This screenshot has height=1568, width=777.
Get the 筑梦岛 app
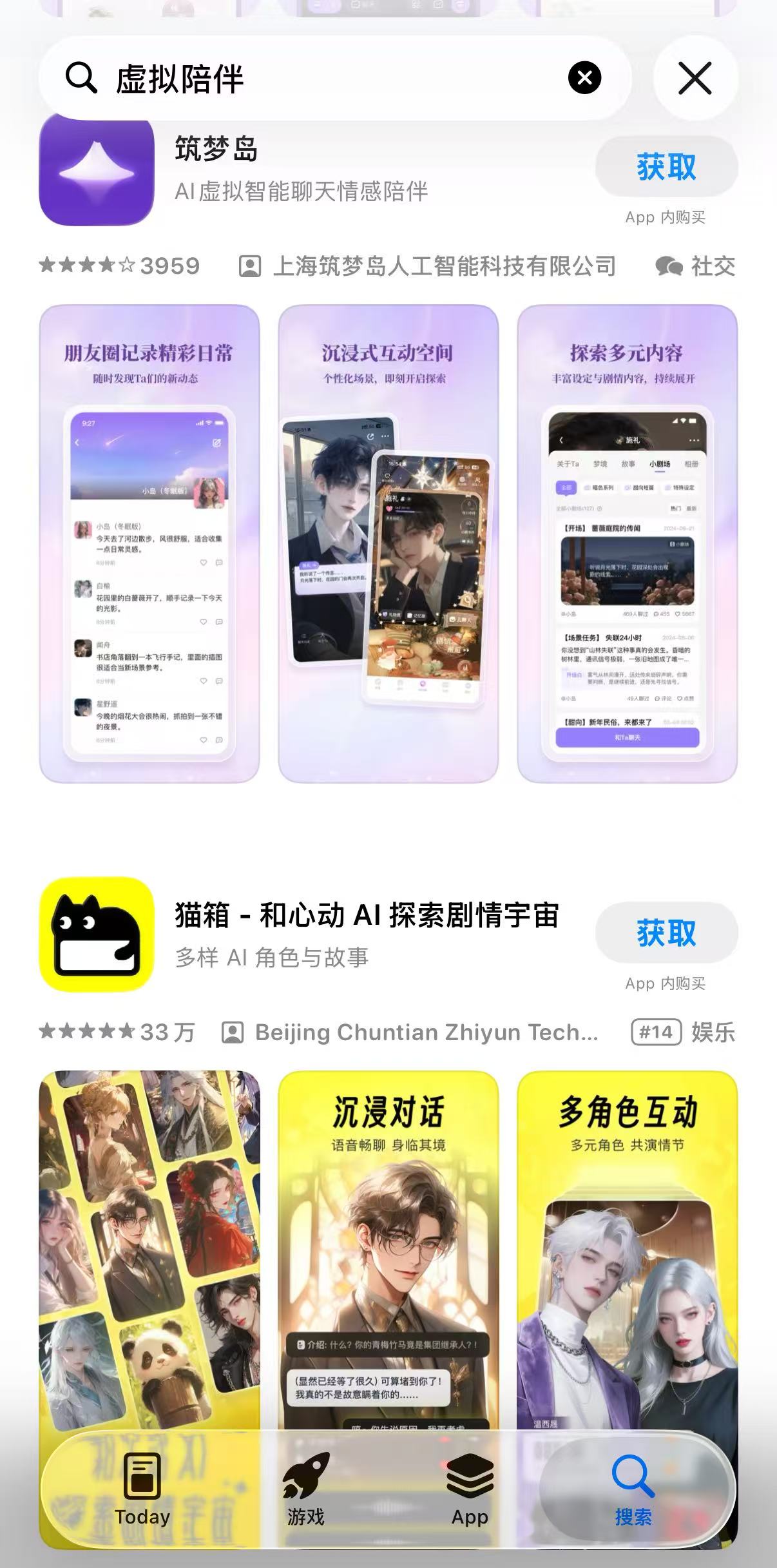point(666,167)
